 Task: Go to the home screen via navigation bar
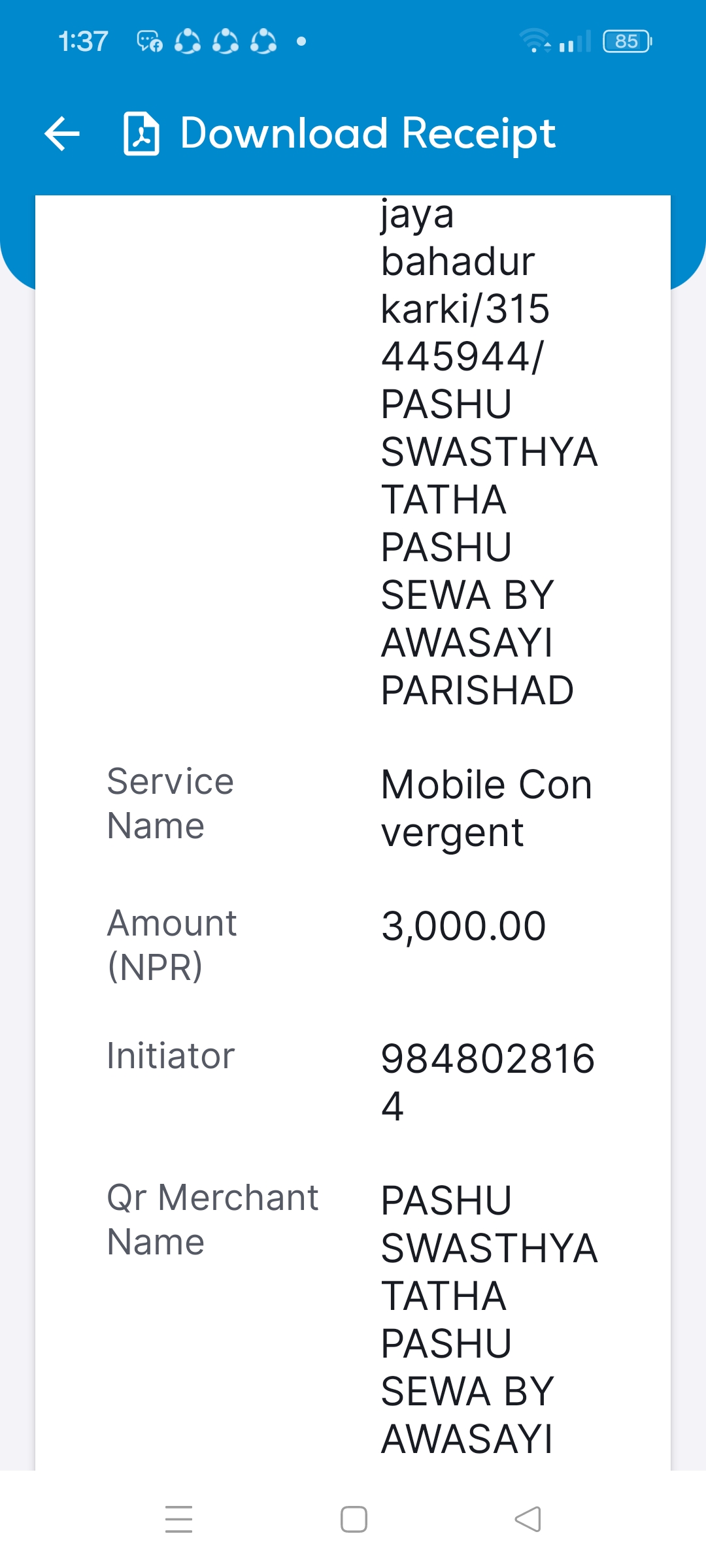tap(354, 1519)
